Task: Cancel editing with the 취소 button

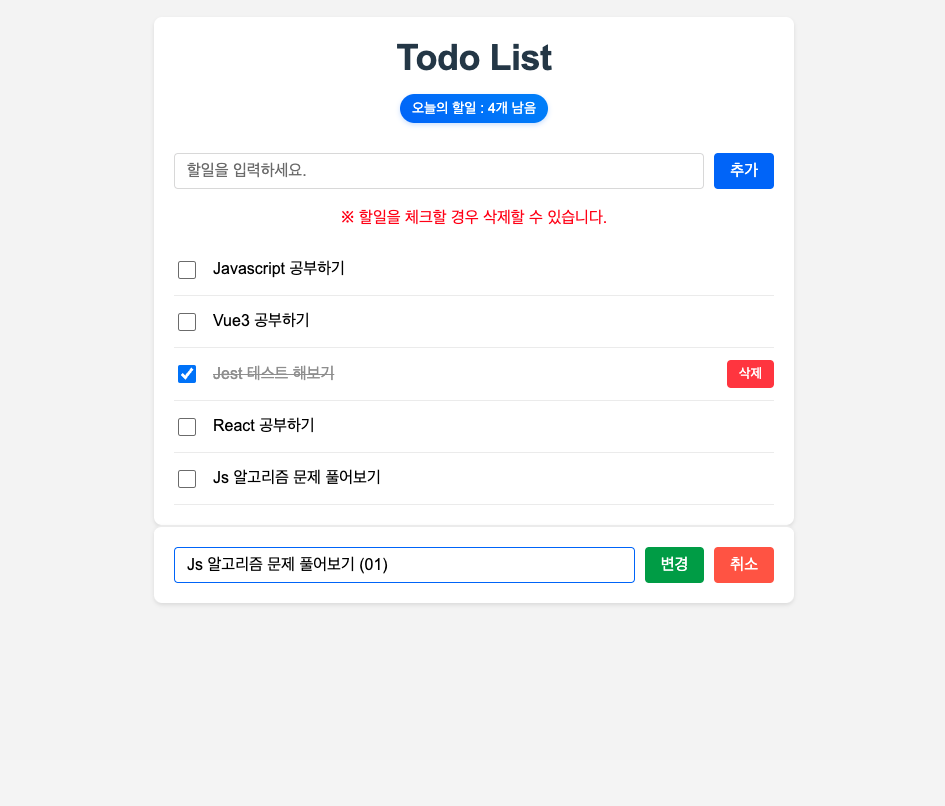Action: click(x=743, y=565)
